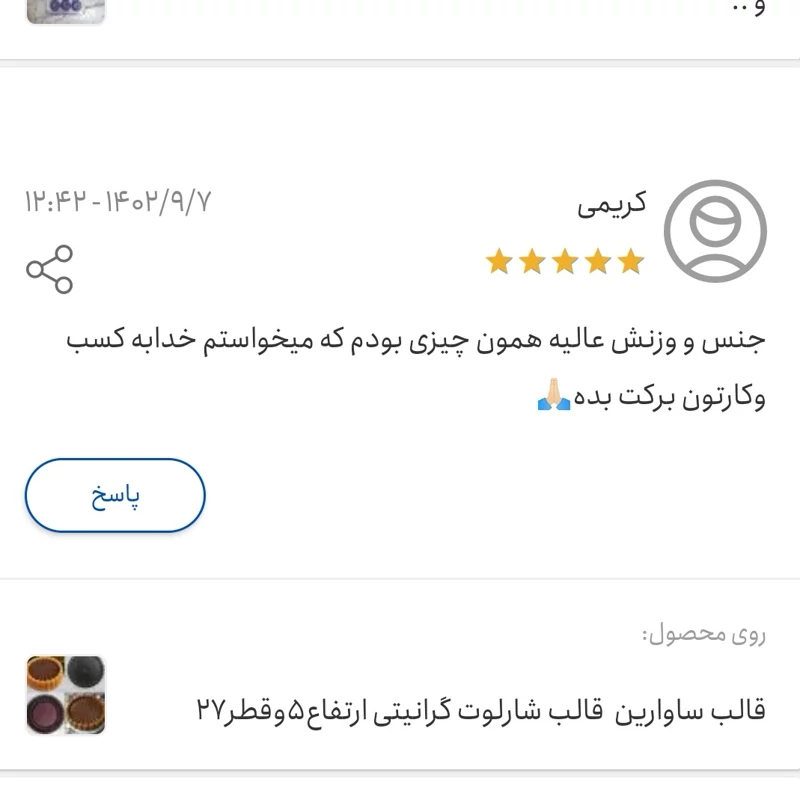Share the review by کریمی
The image size is (800, 800).
click(x=50, y=268)
